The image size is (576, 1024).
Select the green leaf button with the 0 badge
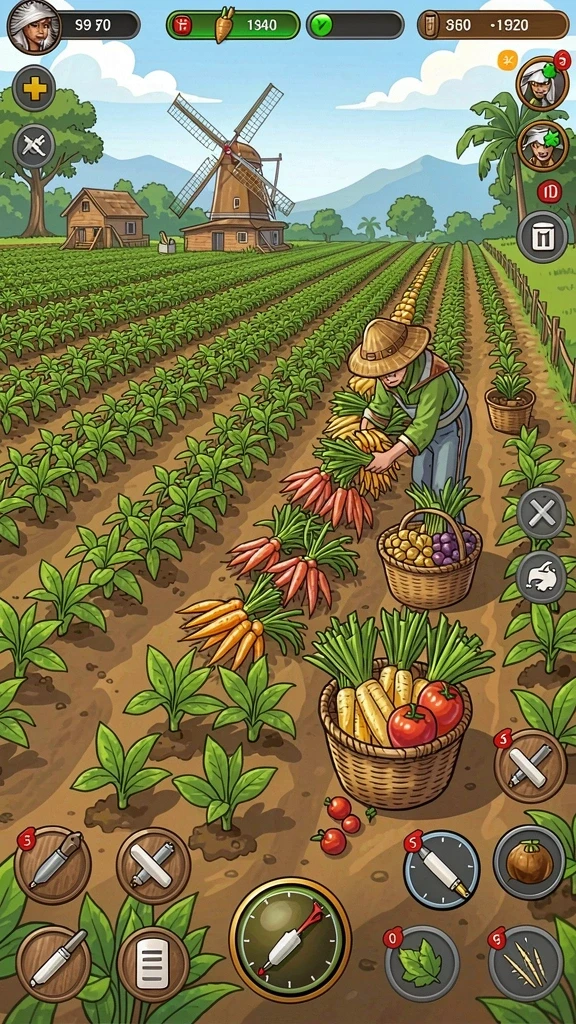(422, 964)
